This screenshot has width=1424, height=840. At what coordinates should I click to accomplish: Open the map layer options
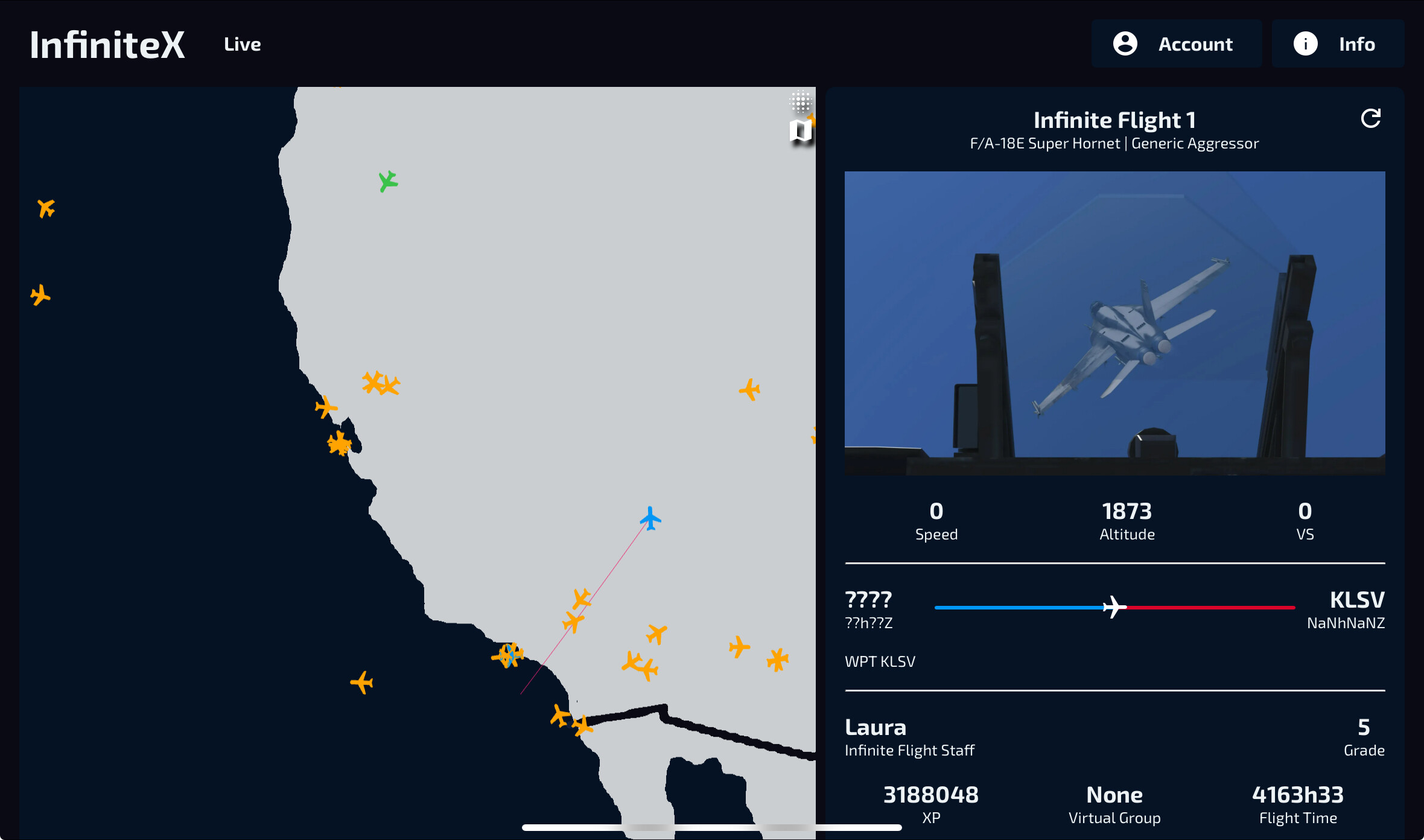800,131
